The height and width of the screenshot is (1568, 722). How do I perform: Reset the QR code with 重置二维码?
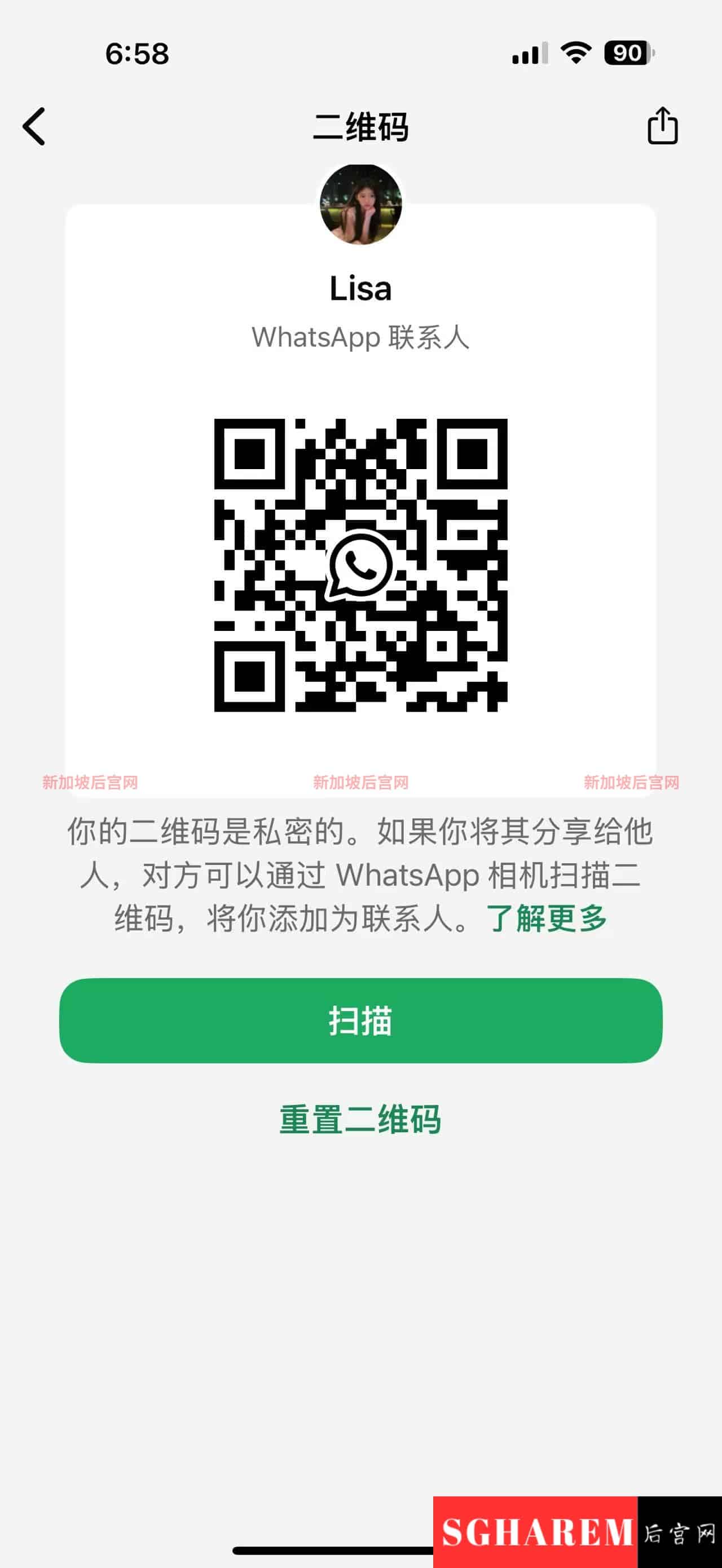click(x=360, y=1119)
